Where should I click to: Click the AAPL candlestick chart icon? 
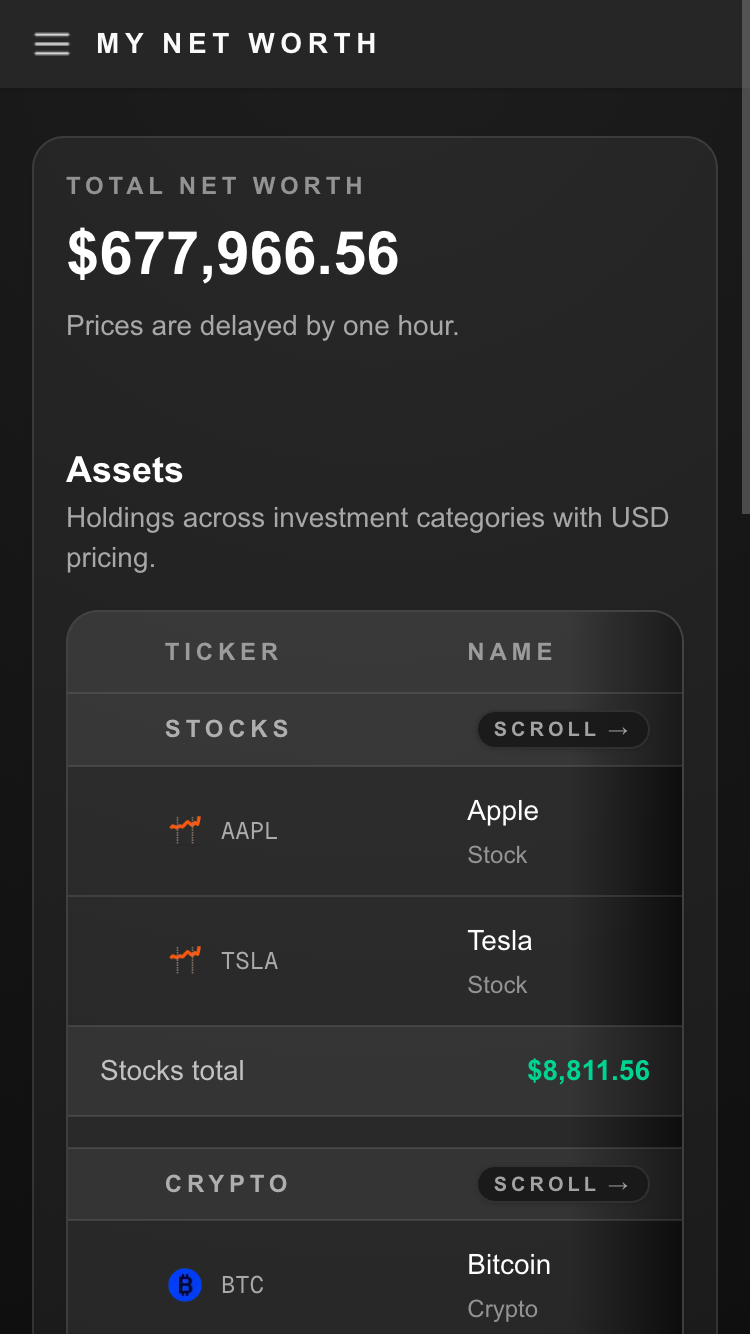click(185, 830)
